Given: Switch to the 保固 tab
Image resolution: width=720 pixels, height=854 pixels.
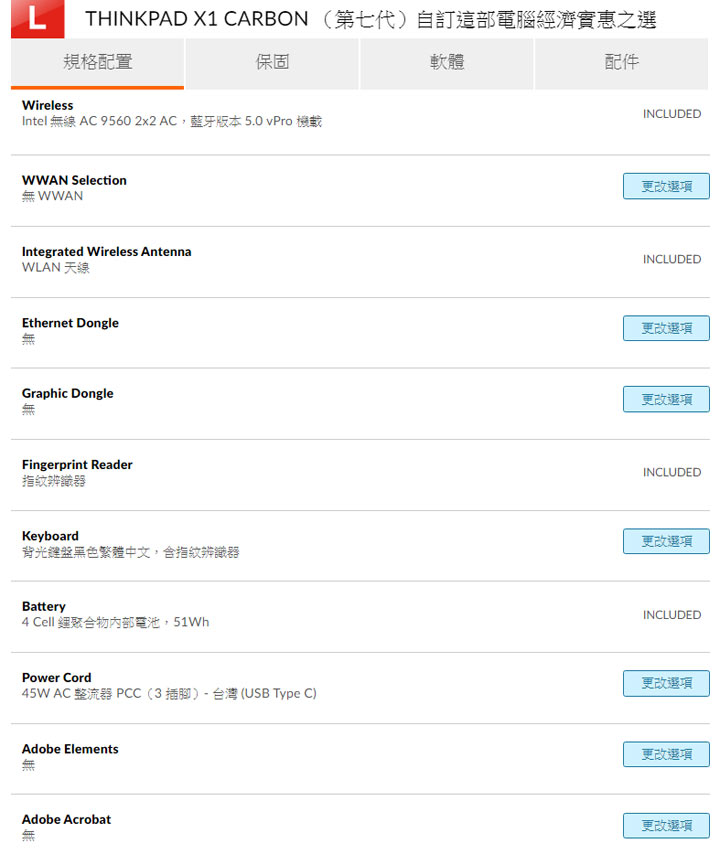Looking at the screenshot, I should click(x=272, y=63).
